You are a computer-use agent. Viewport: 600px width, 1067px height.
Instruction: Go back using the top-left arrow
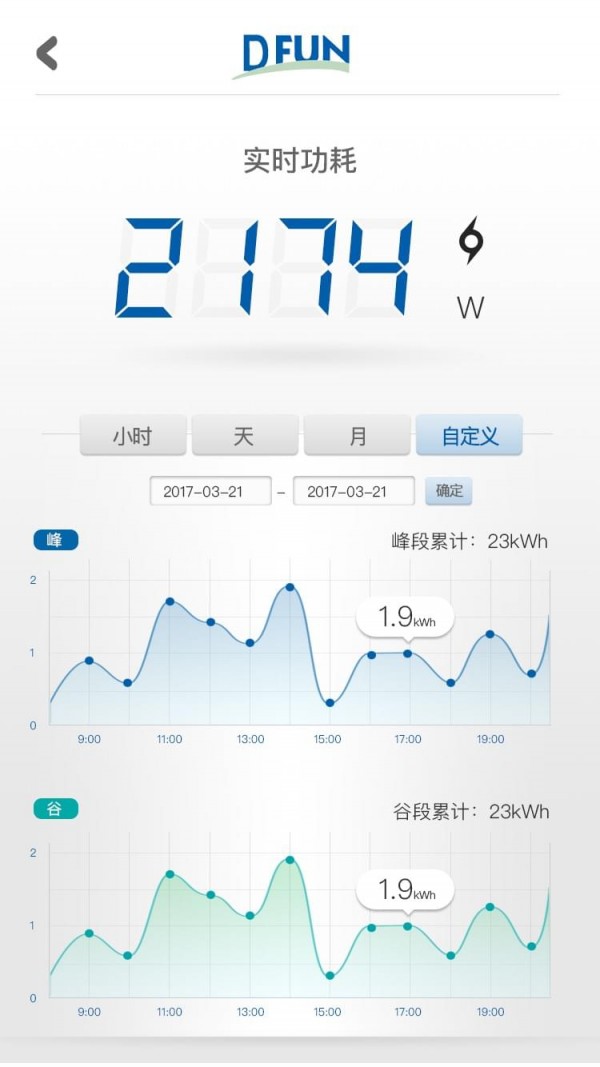click(47, 53)
